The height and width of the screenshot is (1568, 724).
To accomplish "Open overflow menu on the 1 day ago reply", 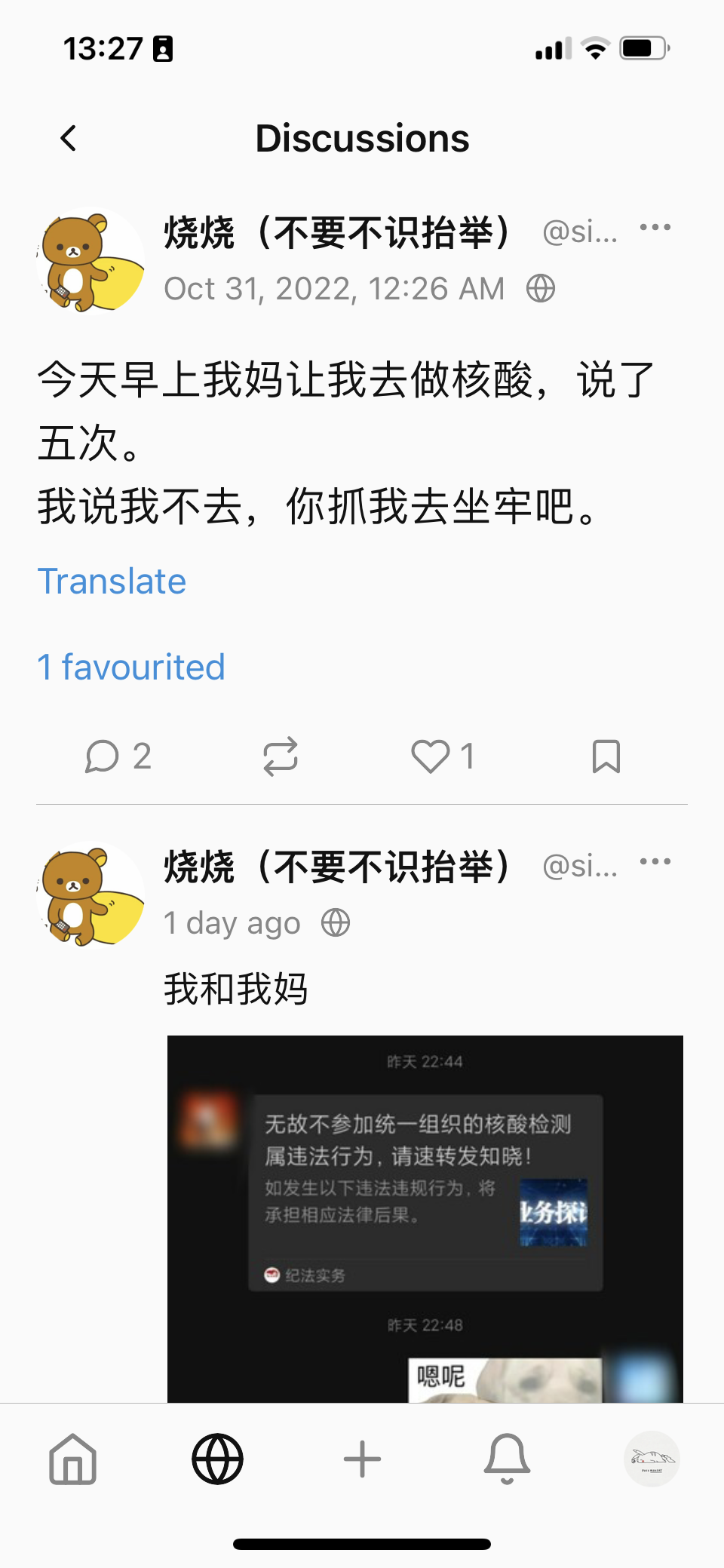I will pos(655,862).
